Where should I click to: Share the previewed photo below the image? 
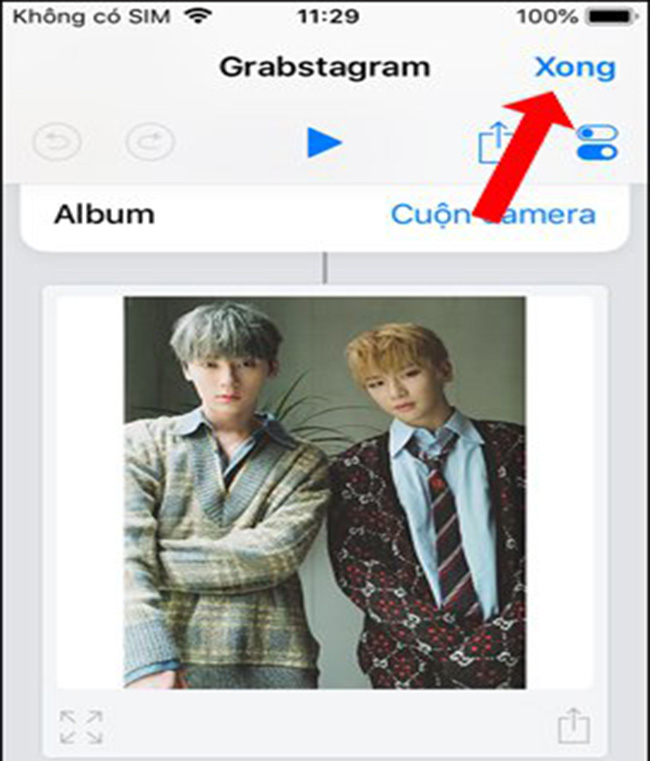pyautogui.click(x=572, y=726)
